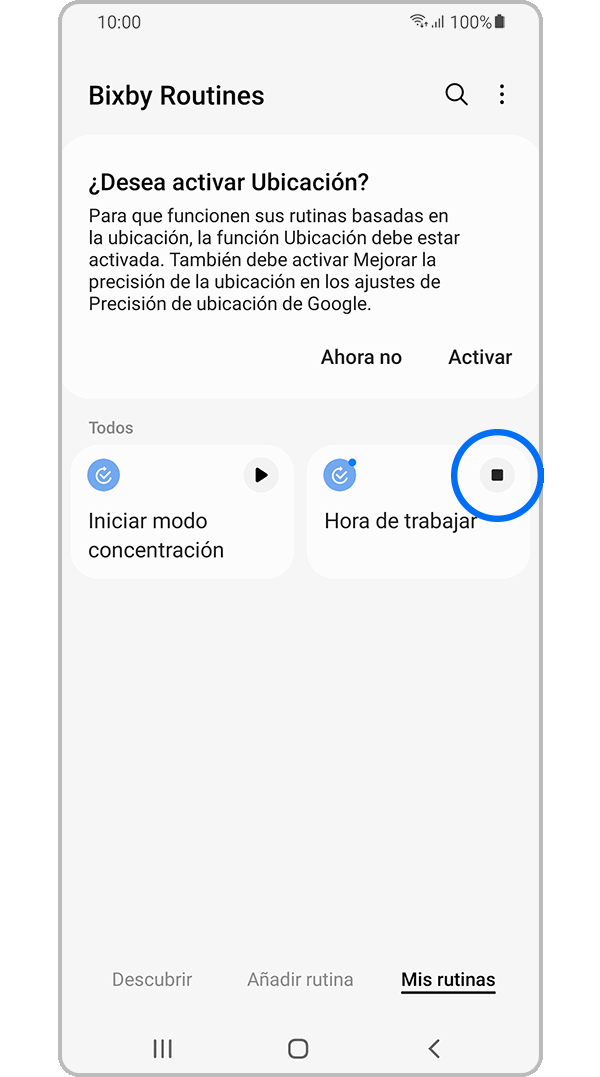Tap Ahora no on location prompt
Viewport: 600px width, 1077px height.
coord(361,357)
